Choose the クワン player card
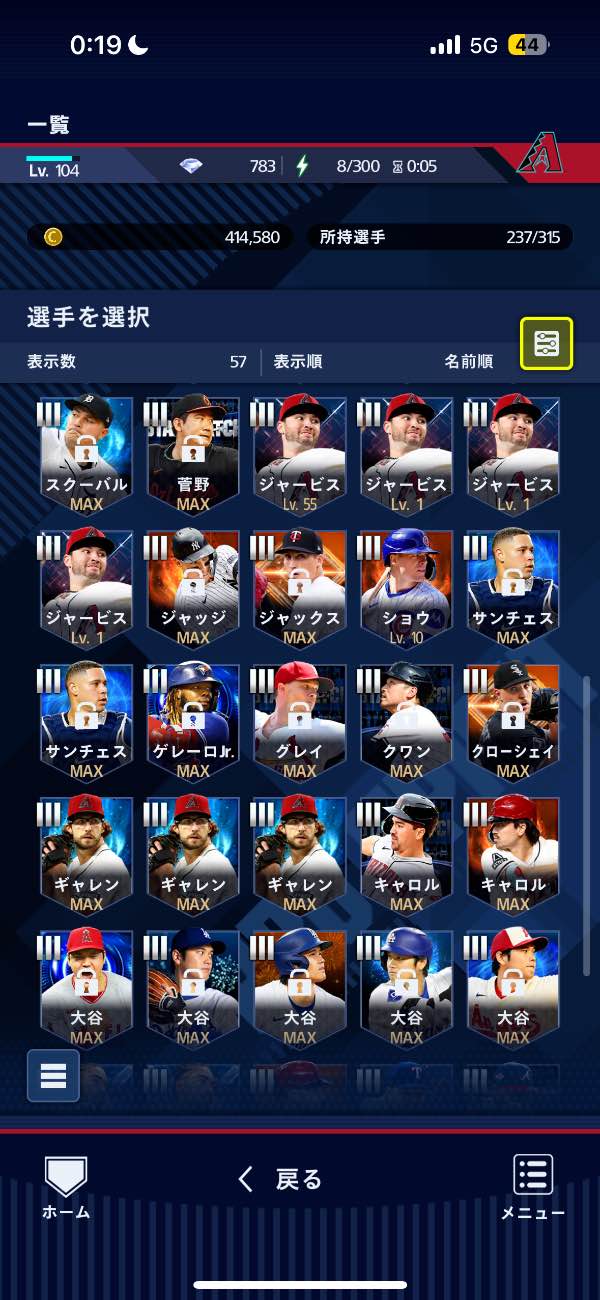This screenshot has height=1300, width=600. (x=406, y=722)
